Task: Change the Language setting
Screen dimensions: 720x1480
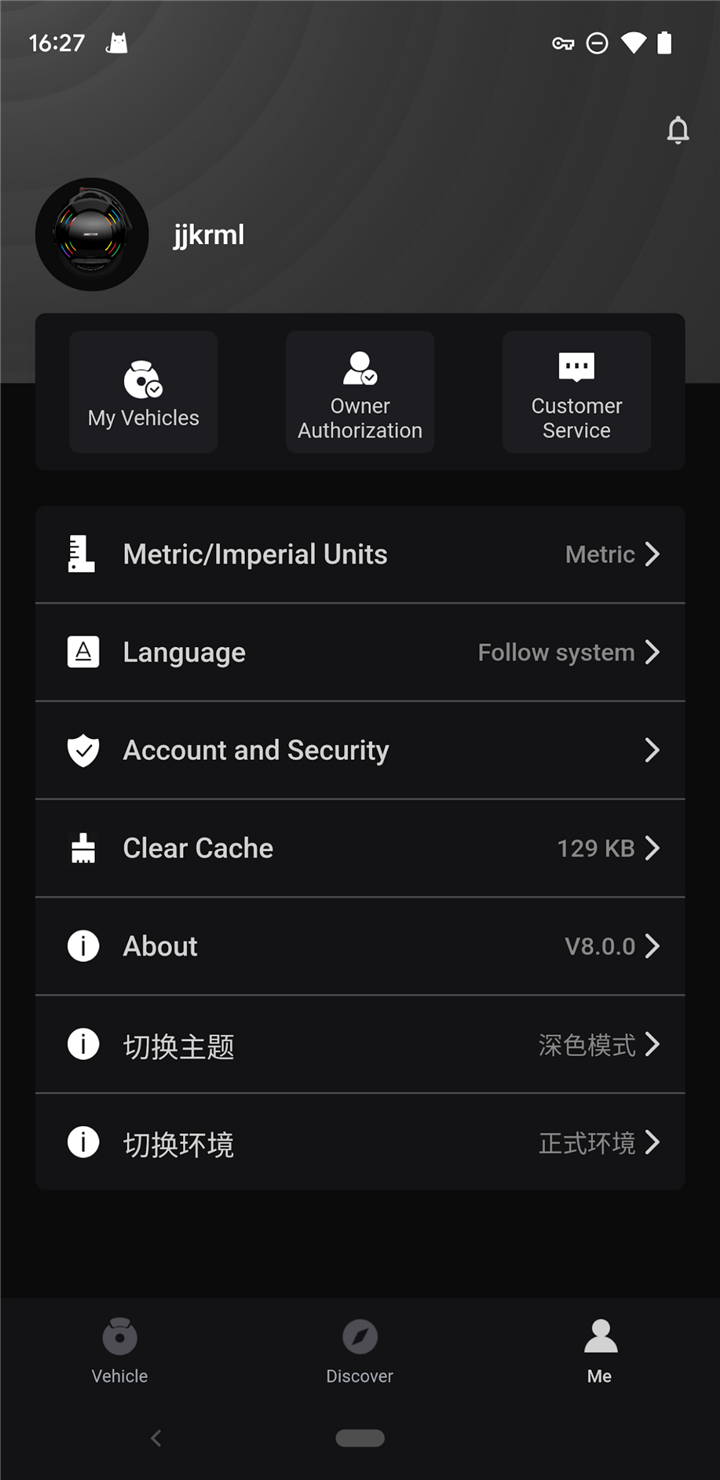Action: click(x=360, y=652)
